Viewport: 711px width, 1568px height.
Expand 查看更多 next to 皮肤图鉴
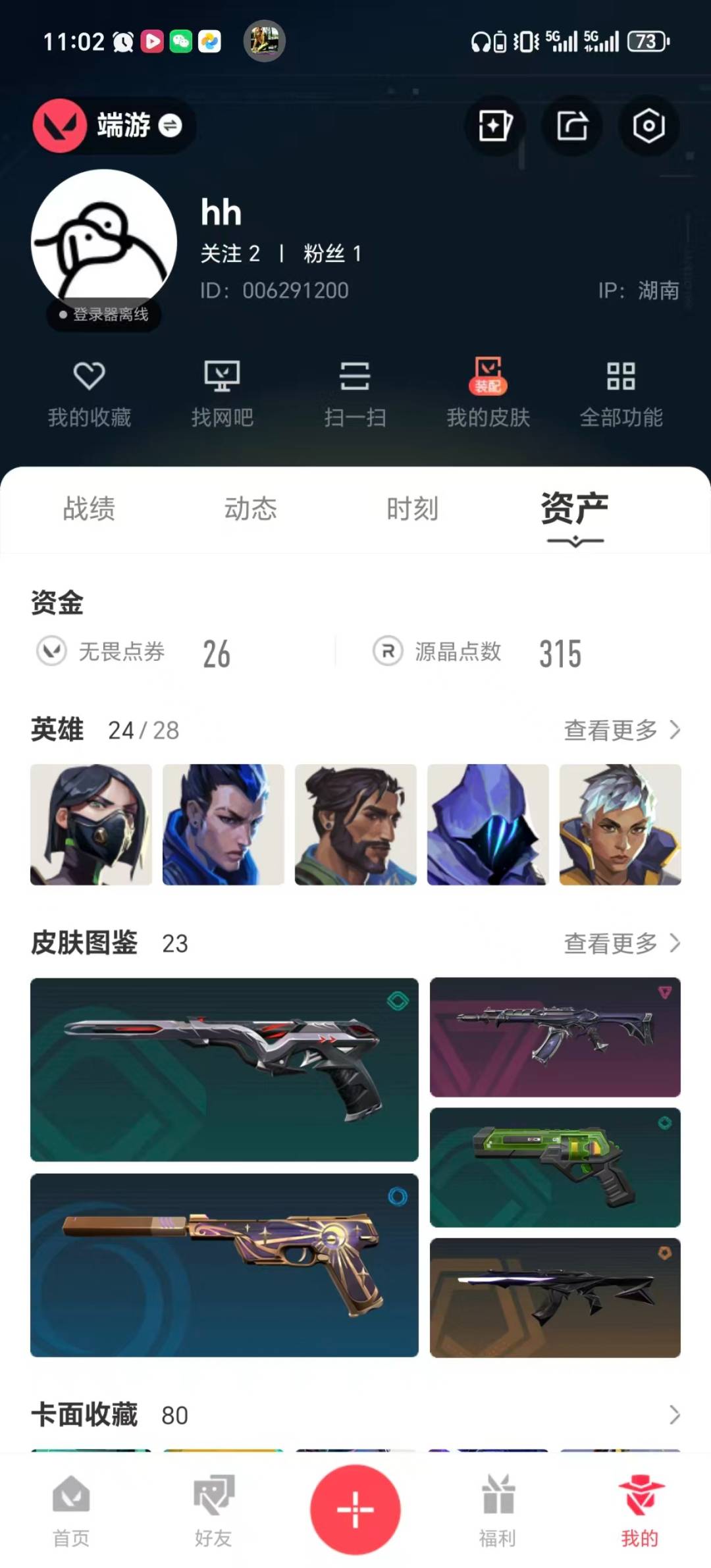(x=619, y=943)
